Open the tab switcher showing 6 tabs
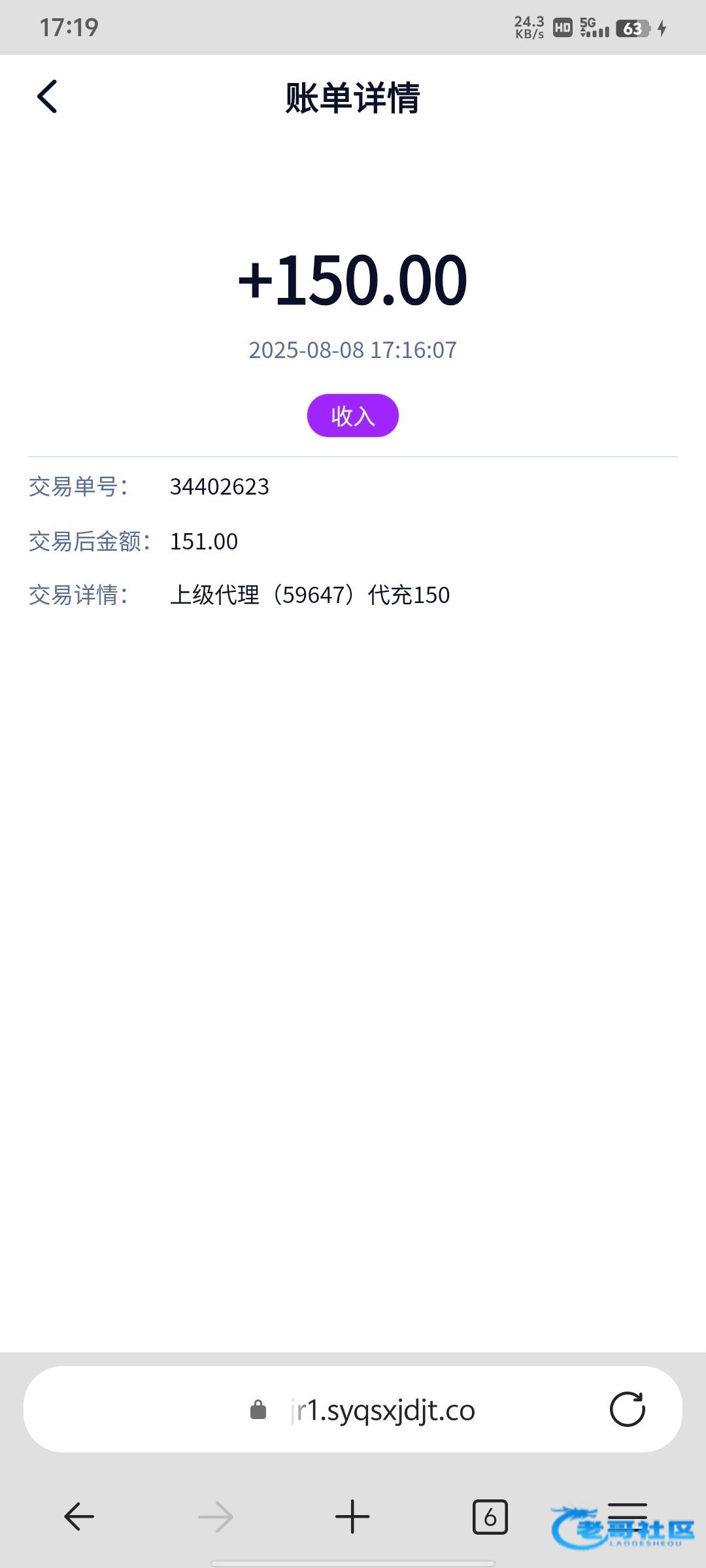This screenshot has width=706, height=1568. coord(490,1516)
